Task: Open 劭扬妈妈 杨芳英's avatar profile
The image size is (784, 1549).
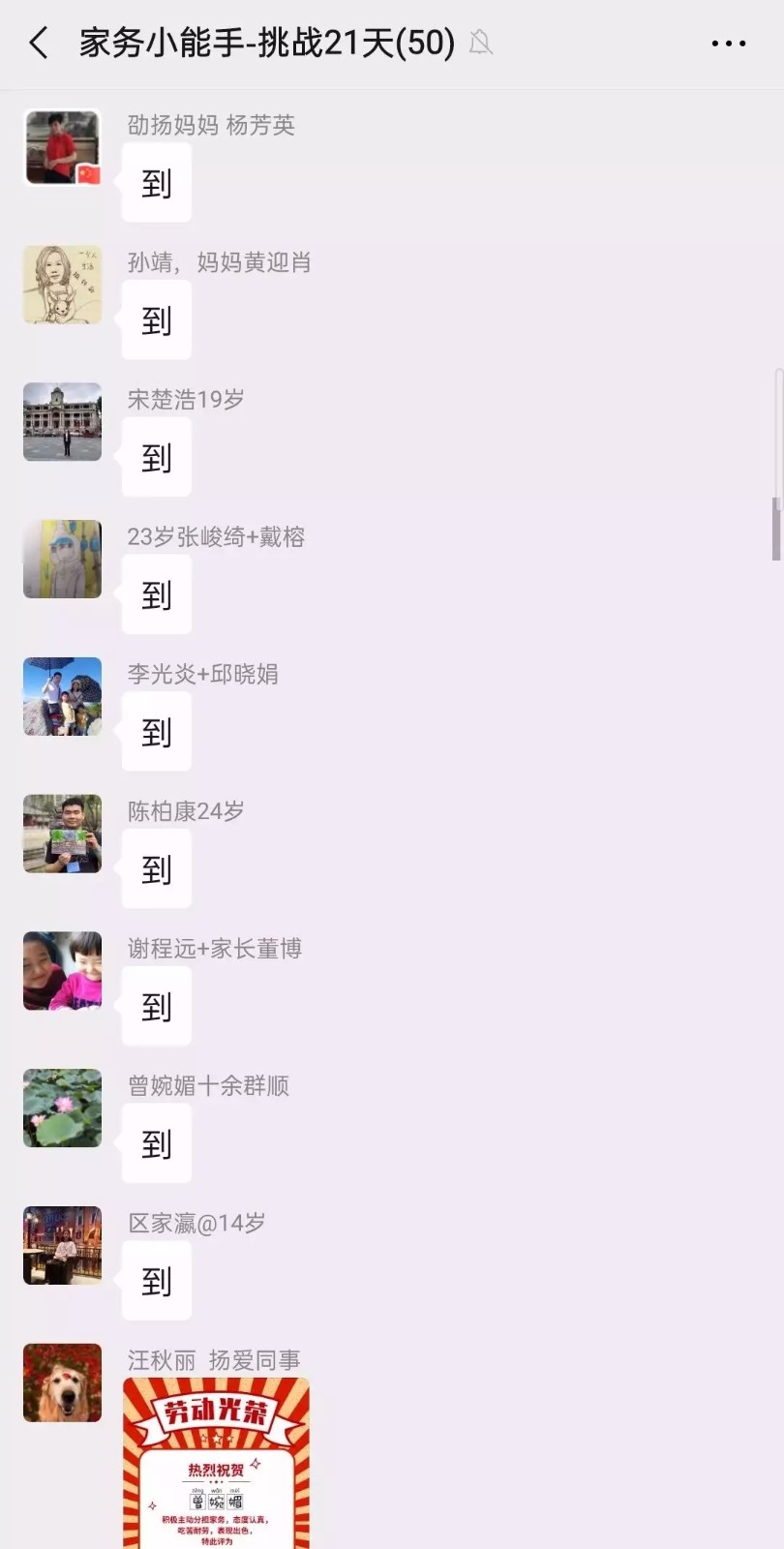Action: click(62, 148)
